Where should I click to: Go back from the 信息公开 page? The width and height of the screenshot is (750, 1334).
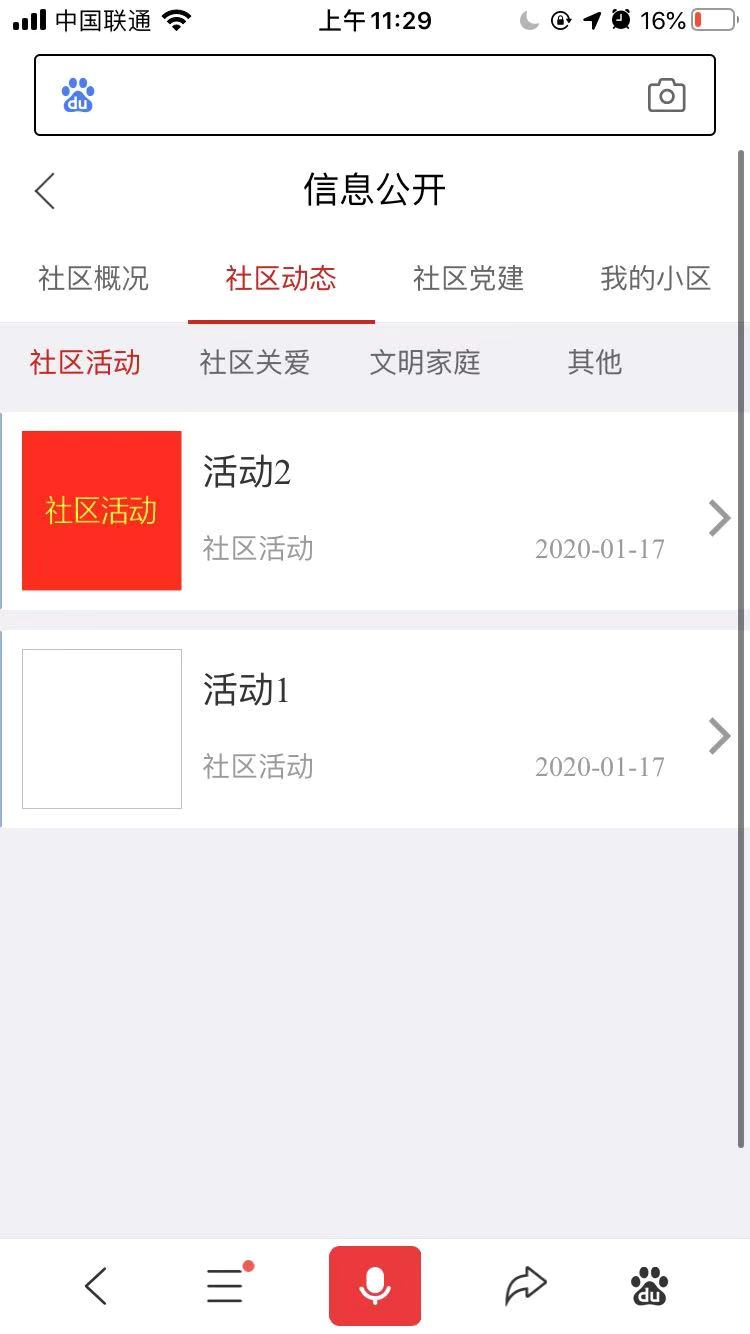(45, 190)
